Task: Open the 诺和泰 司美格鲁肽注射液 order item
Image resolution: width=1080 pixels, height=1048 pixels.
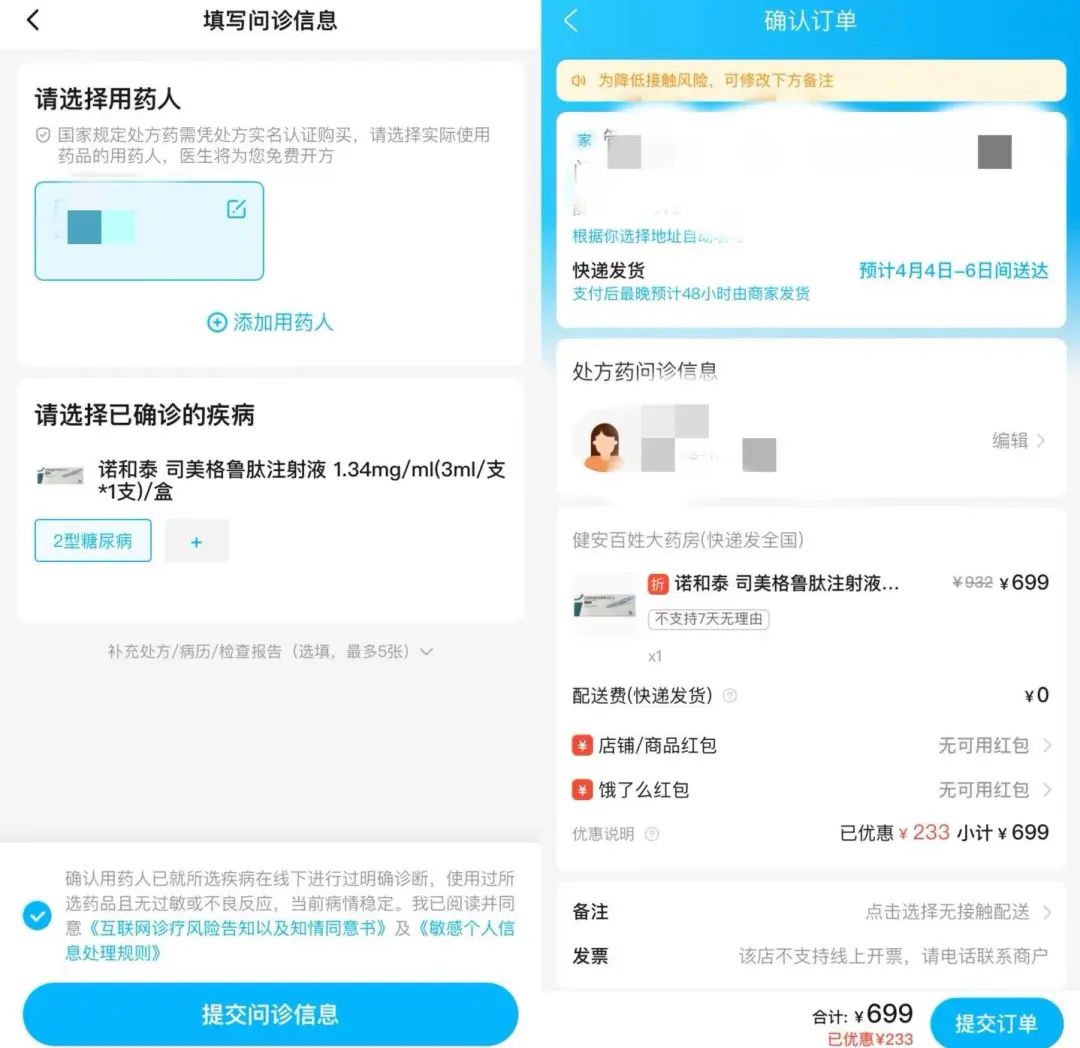Action: [x=811, y=606]
